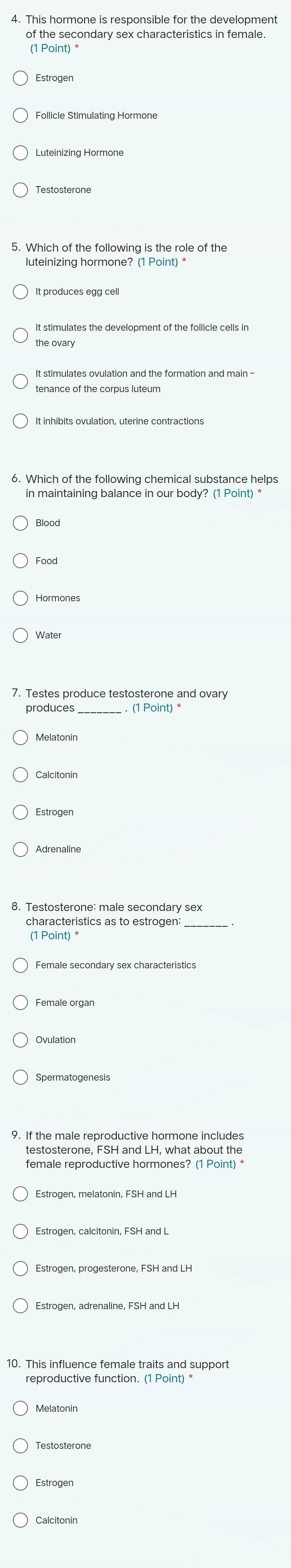The width and height of the screenshot is (291, 1568).
Task: Select Luteinizing Hormone for question 4
Action: click(20, 153)
